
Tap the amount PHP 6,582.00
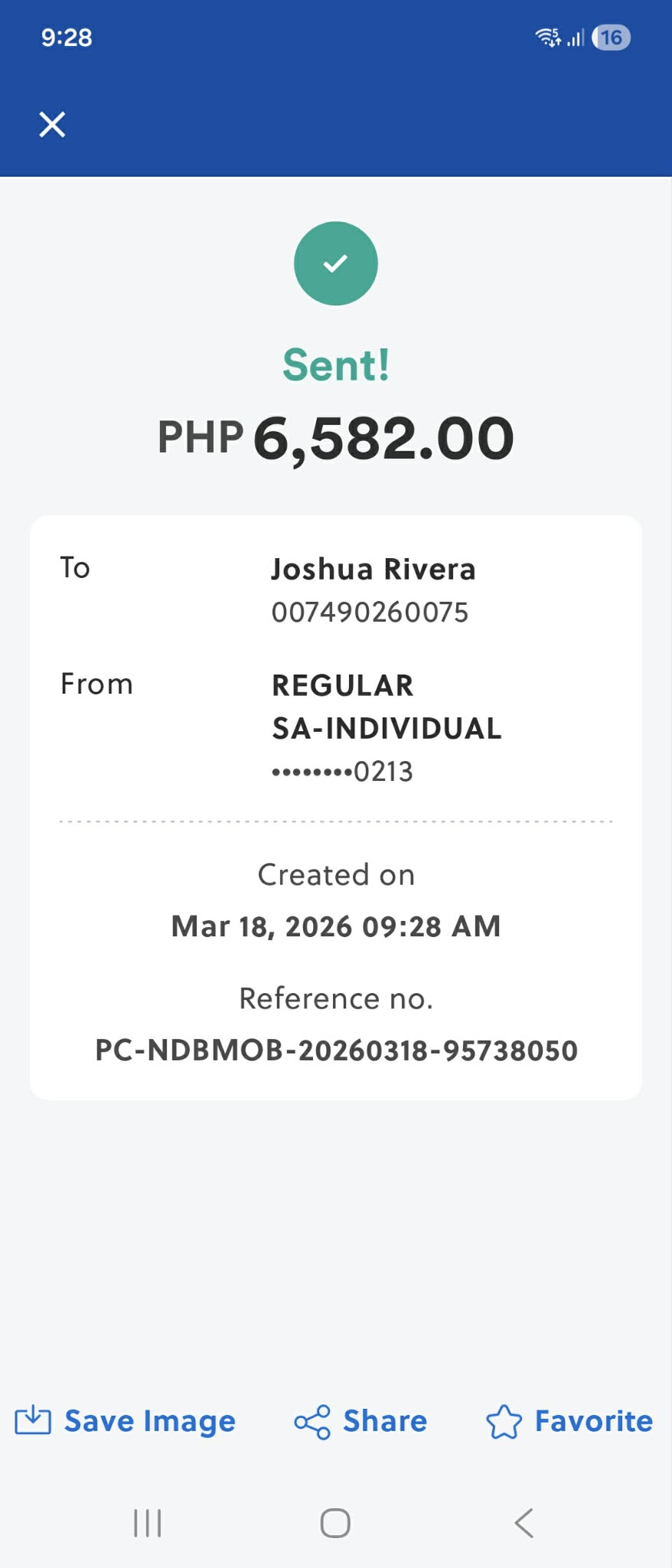tap(335, 436)
